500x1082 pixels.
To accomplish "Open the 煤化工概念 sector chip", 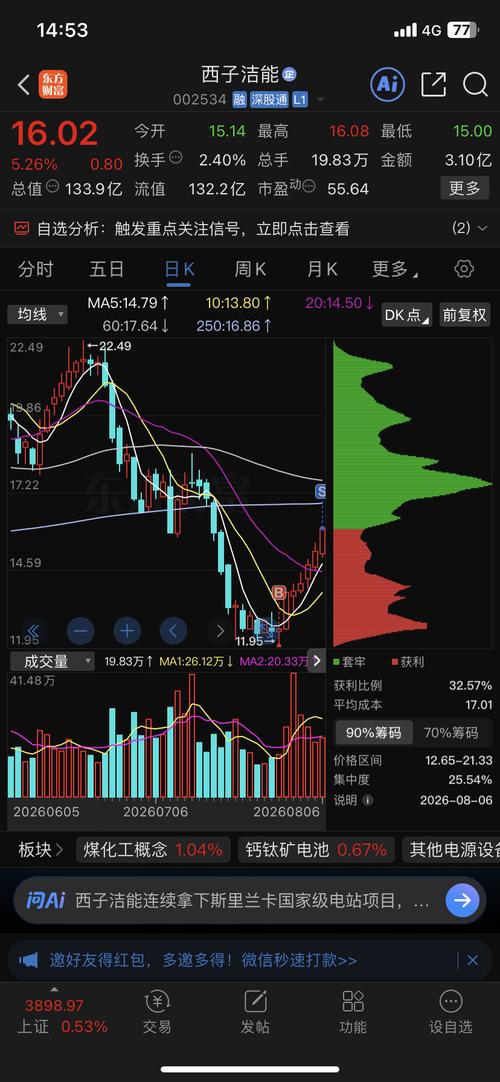I will click(x=152, y=849).
